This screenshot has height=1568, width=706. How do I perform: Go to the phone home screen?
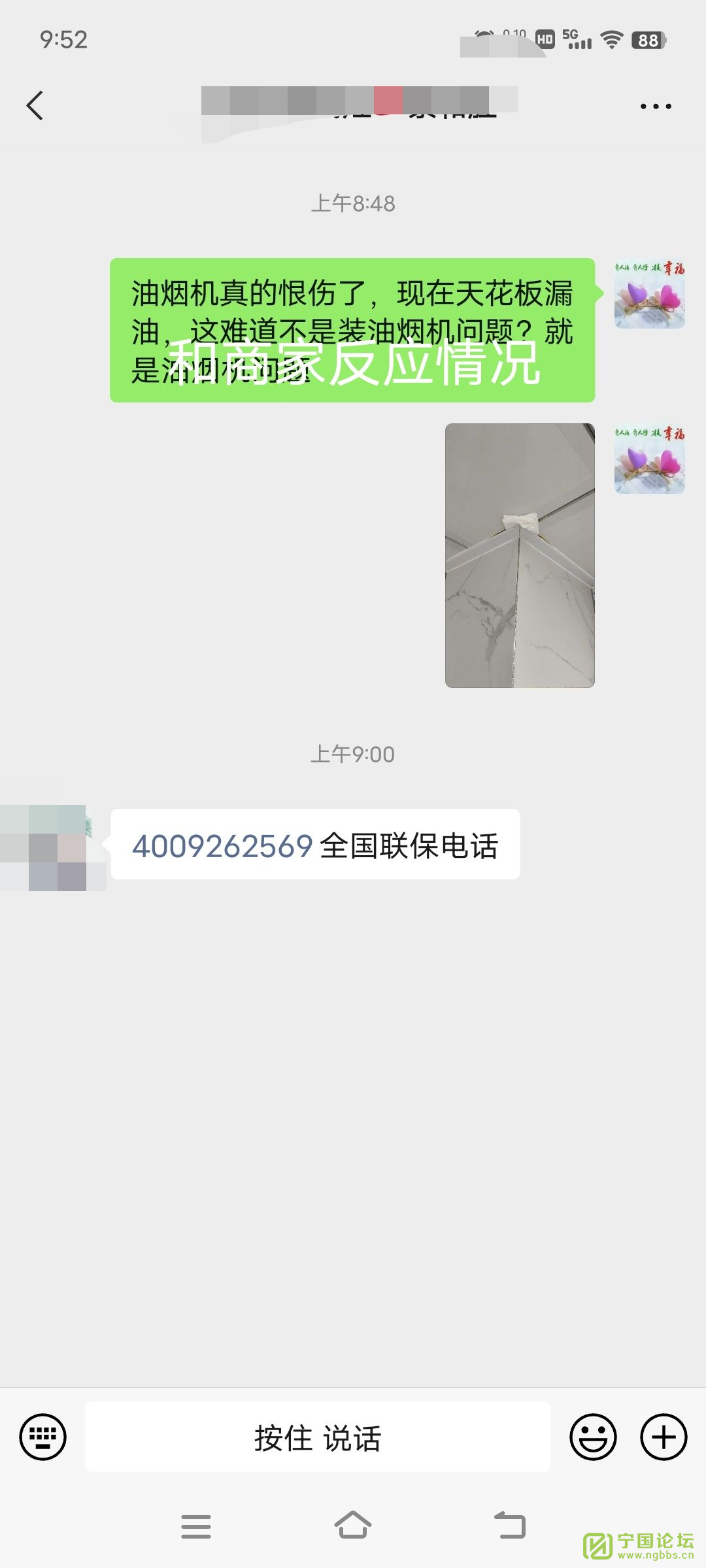[353, 1526]
